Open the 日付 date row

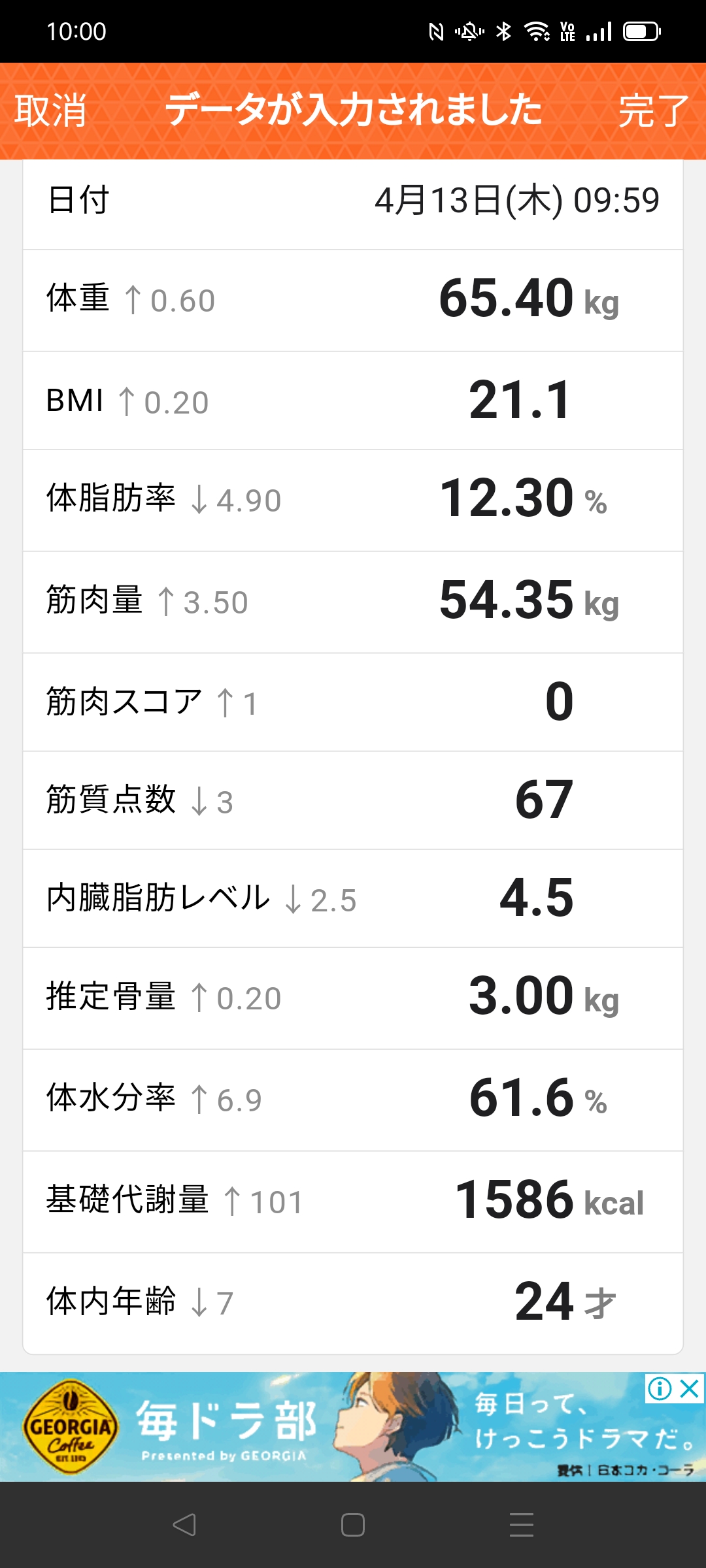pos(353,201)
